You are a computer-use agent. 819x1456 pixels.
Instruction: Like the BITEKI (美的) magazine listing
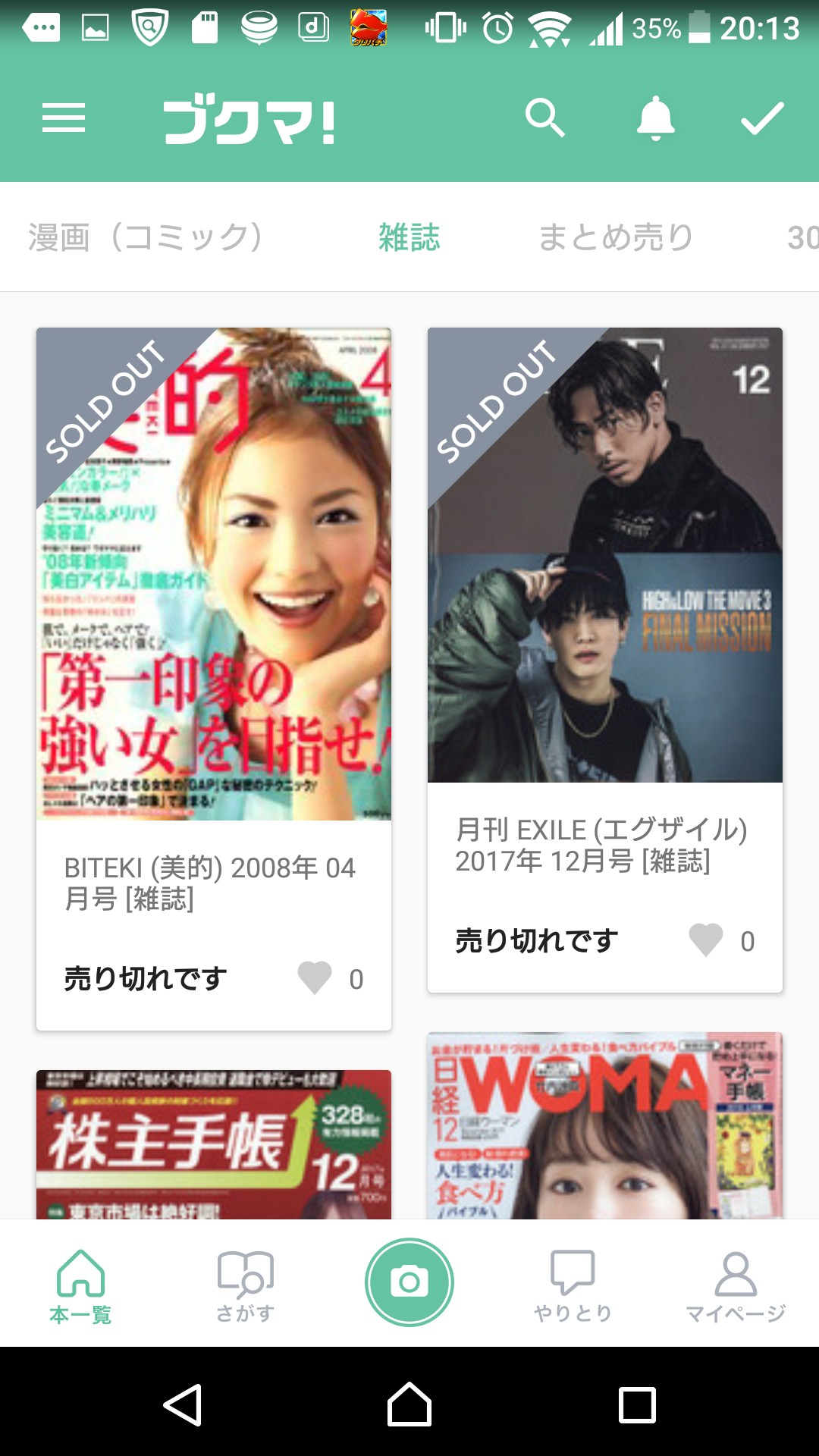[315, 978]
